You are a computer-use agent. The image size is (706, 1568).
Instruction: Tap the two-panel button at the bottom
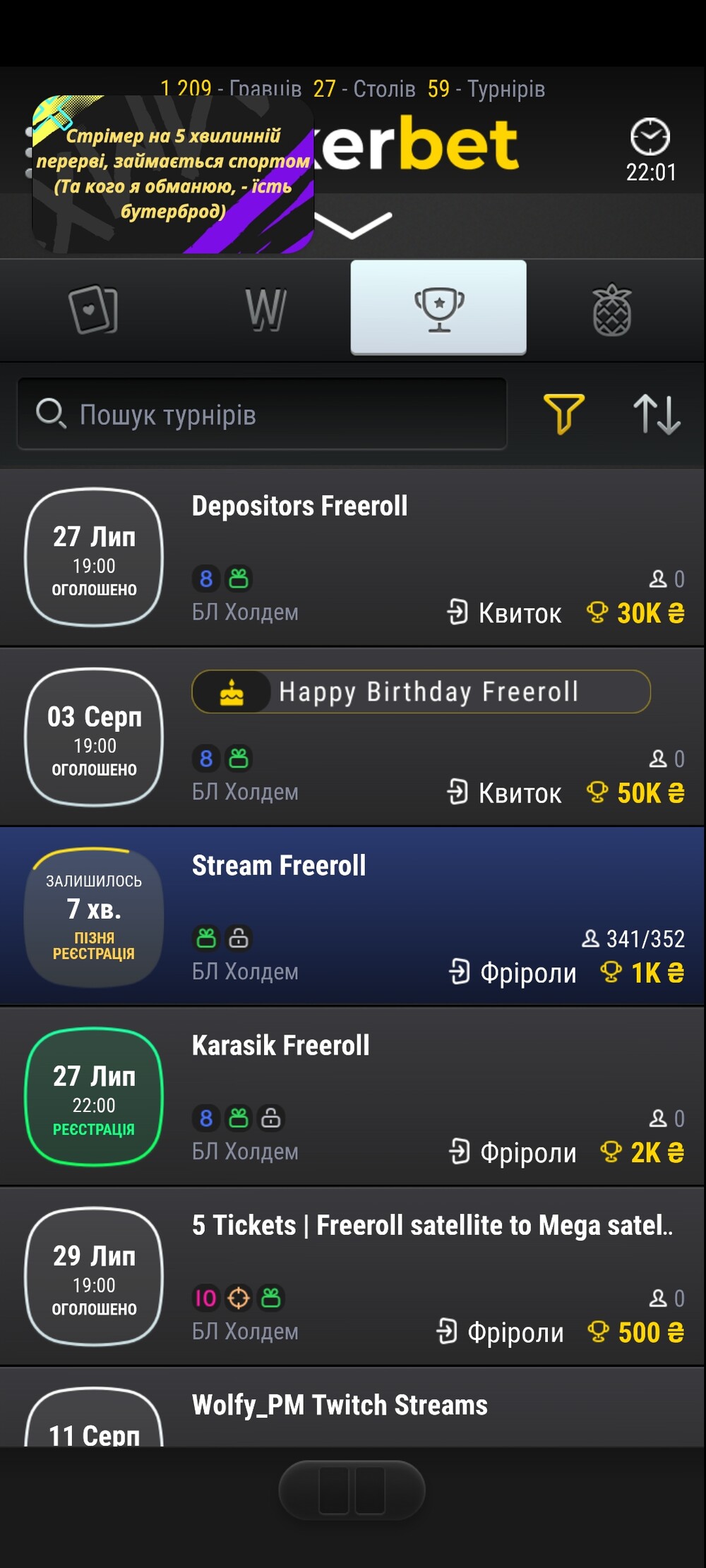352,1490
